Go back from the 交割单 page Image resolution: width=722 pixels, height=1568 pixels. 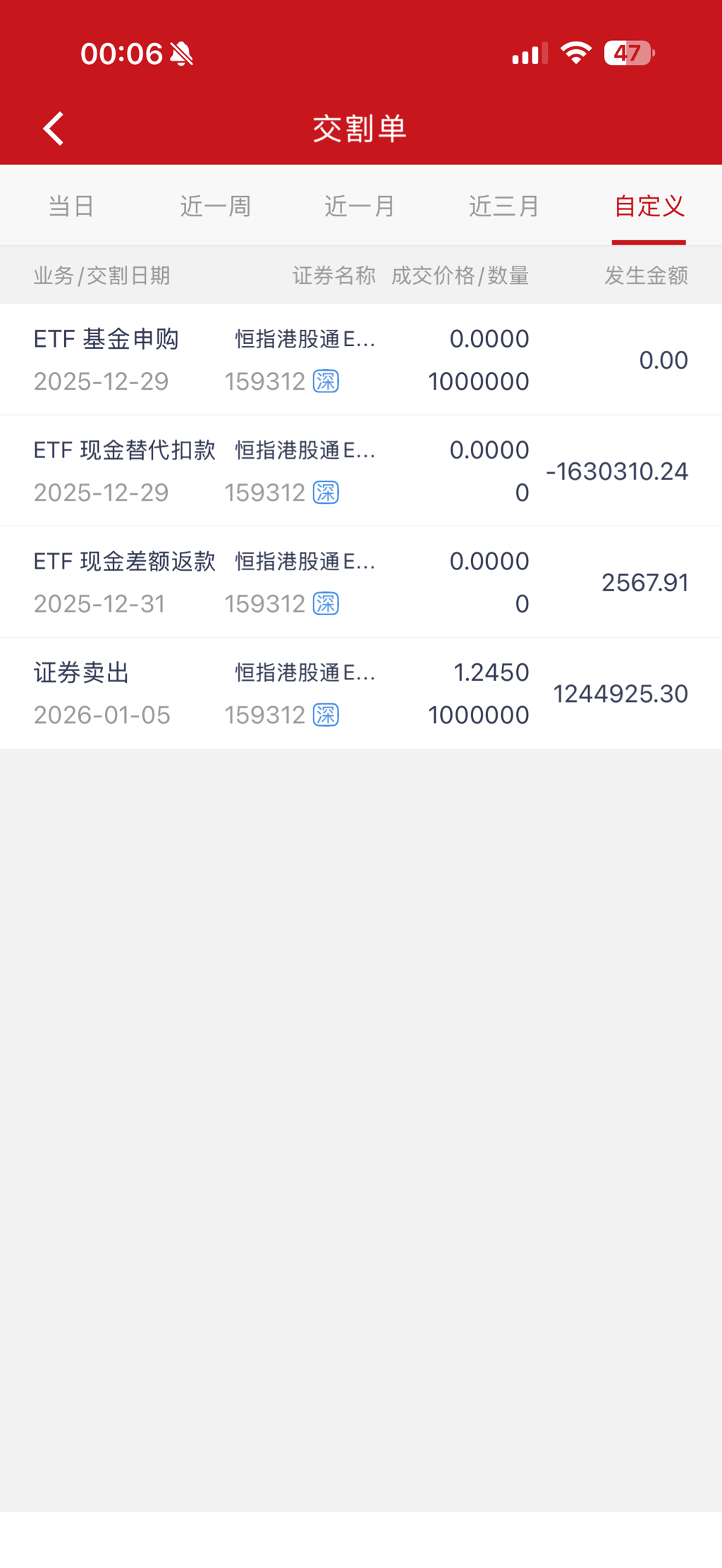[54, 129]
